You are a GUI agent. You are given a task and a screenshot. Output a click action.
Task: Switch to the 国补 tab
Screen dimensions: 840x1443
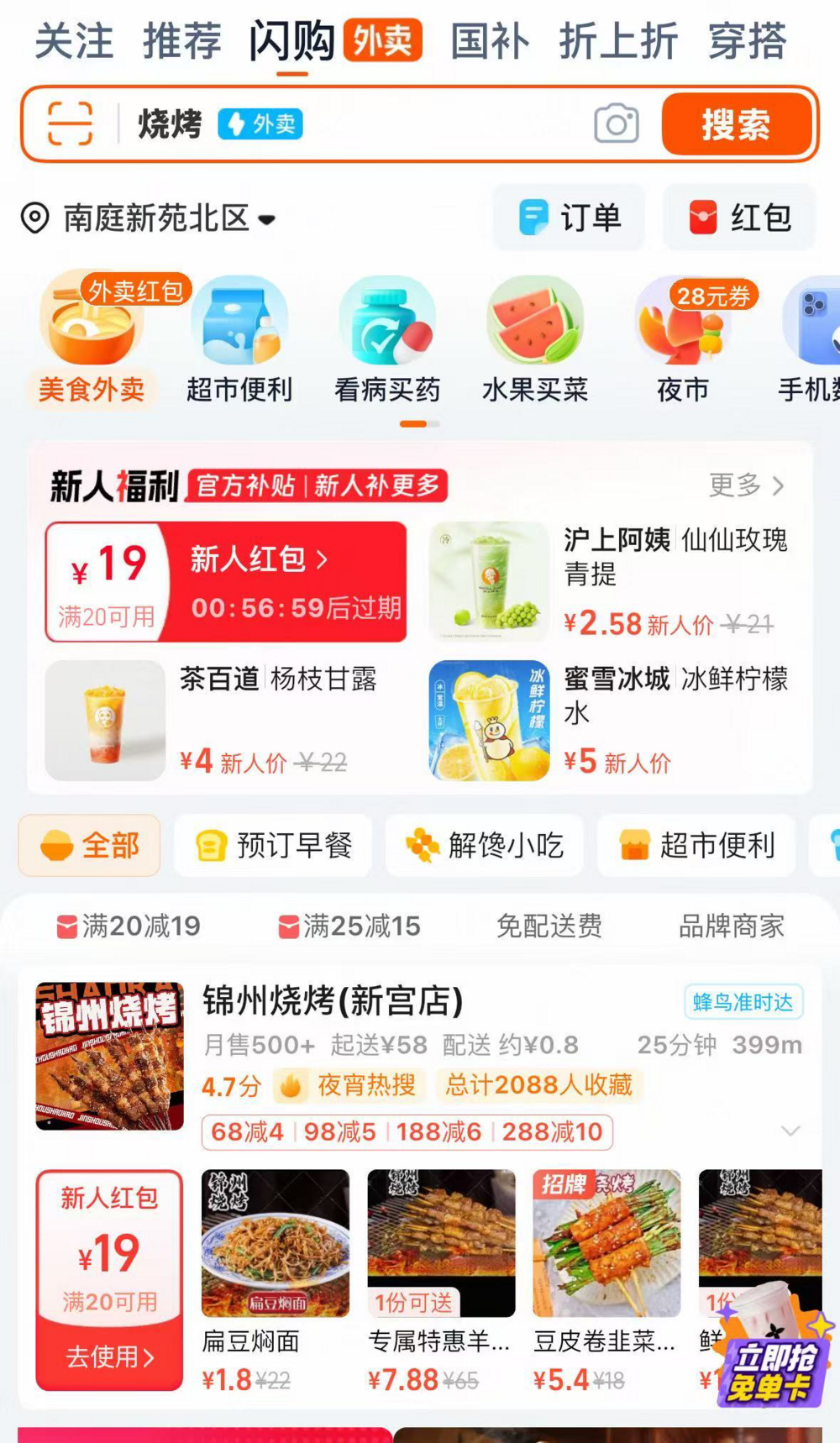point(490,40)
